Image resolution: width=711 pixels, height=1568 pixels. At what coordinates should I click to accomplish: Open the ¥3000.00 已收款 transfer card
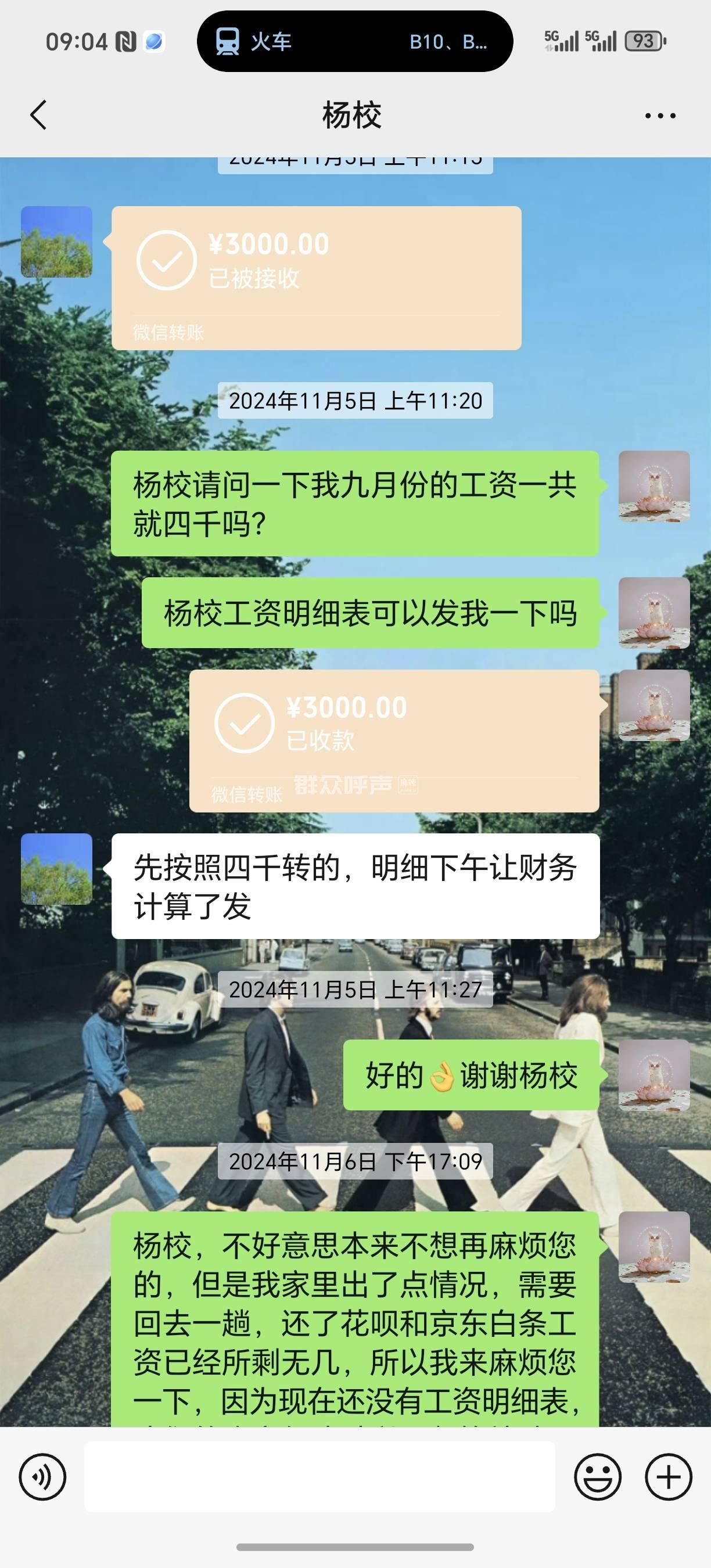(x=394, y=740)
